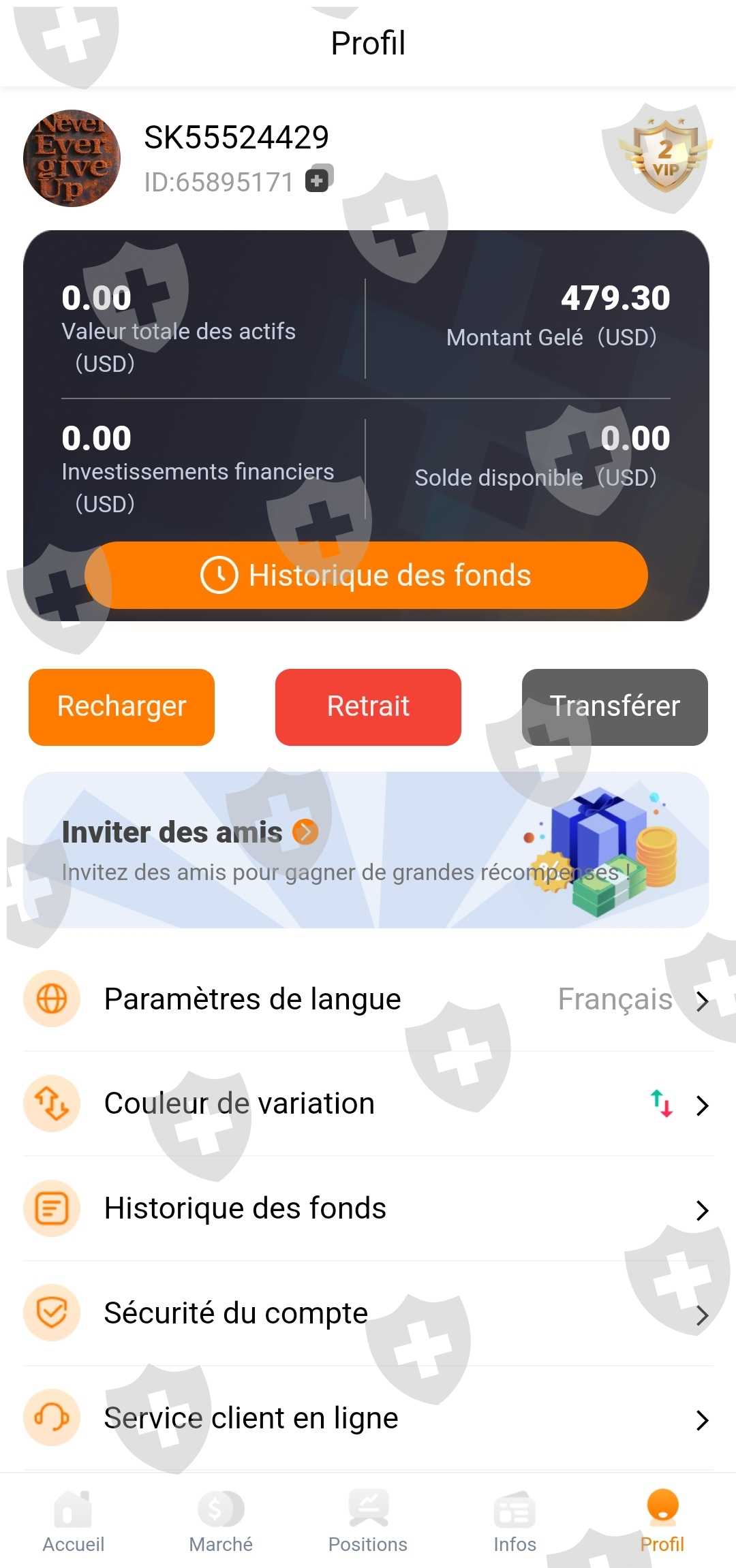Open the orange Historique des fonds button
Screen dimensions: 736x1568
(x=366, y=575)
